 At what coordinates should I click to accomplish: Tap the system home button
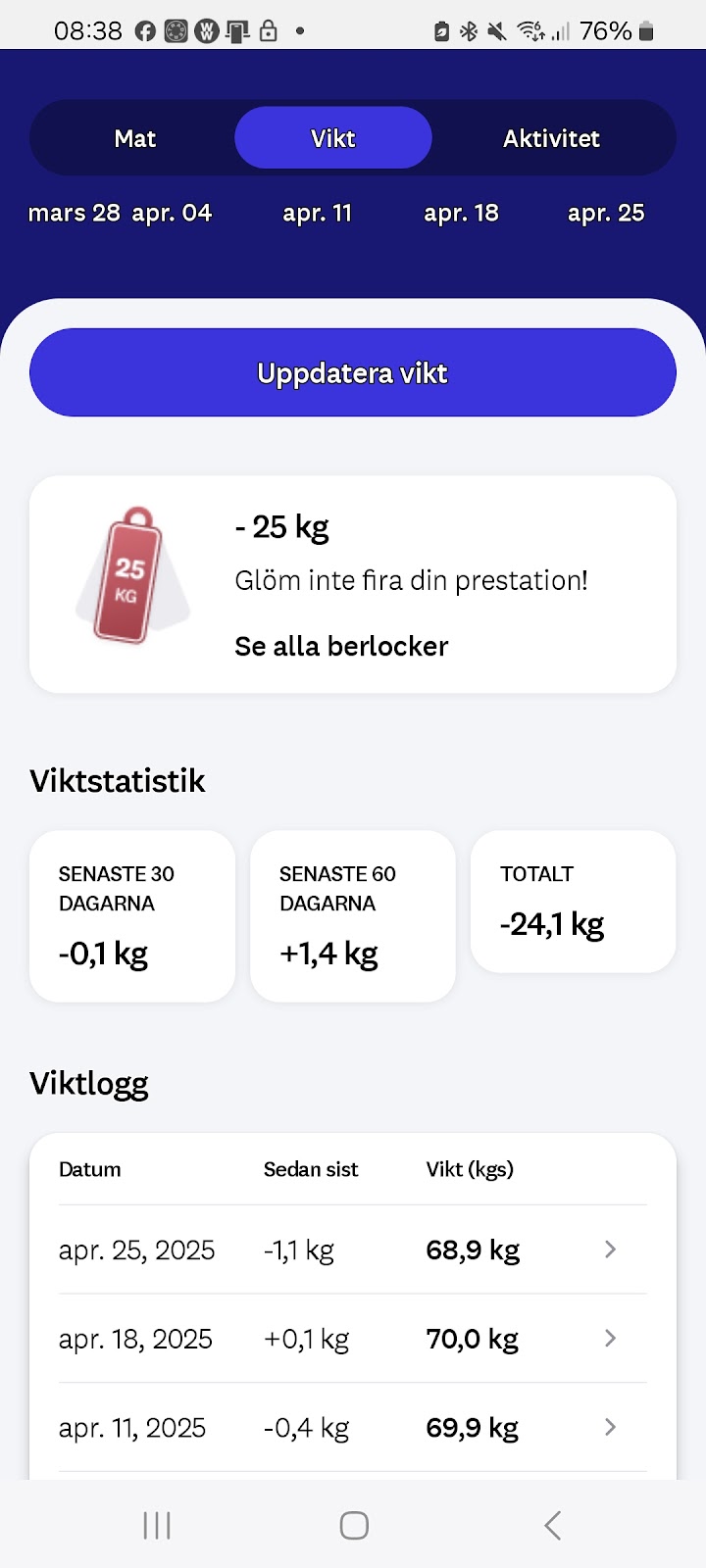click(x=354, y=1525)
